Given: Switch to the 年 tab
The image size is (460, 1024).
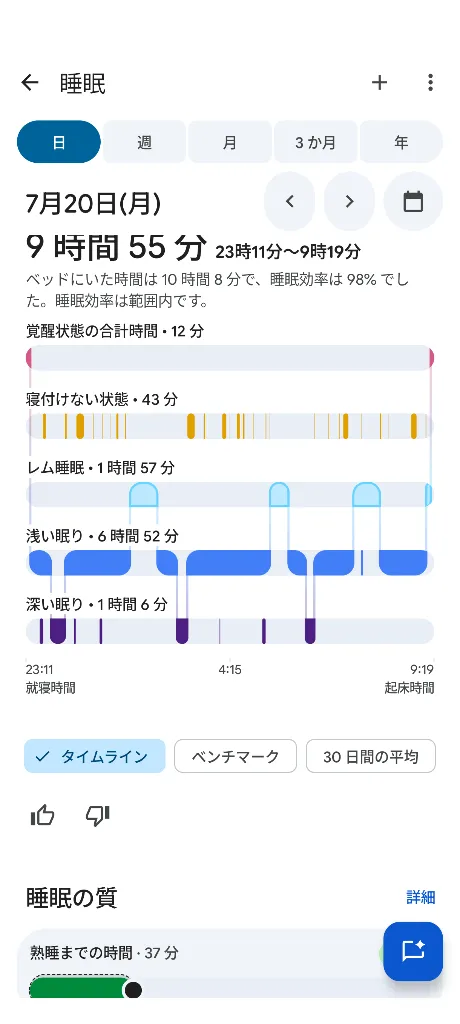Looking at the screenshot, I should pyautogui.click(x=401, y=142).
